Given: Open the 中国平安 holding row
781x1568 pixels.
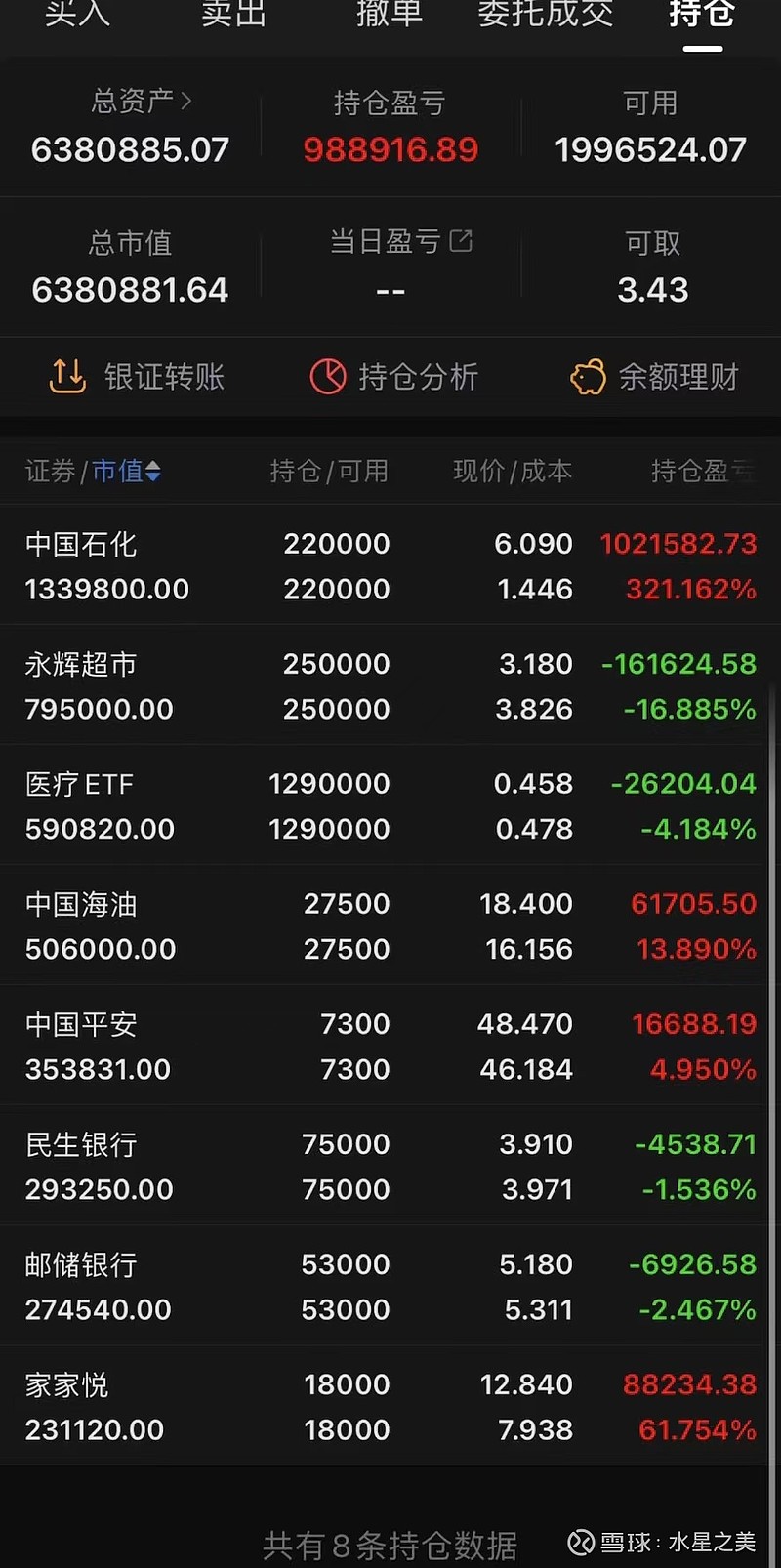Looking at the screenshot, I should (390, 1046).
